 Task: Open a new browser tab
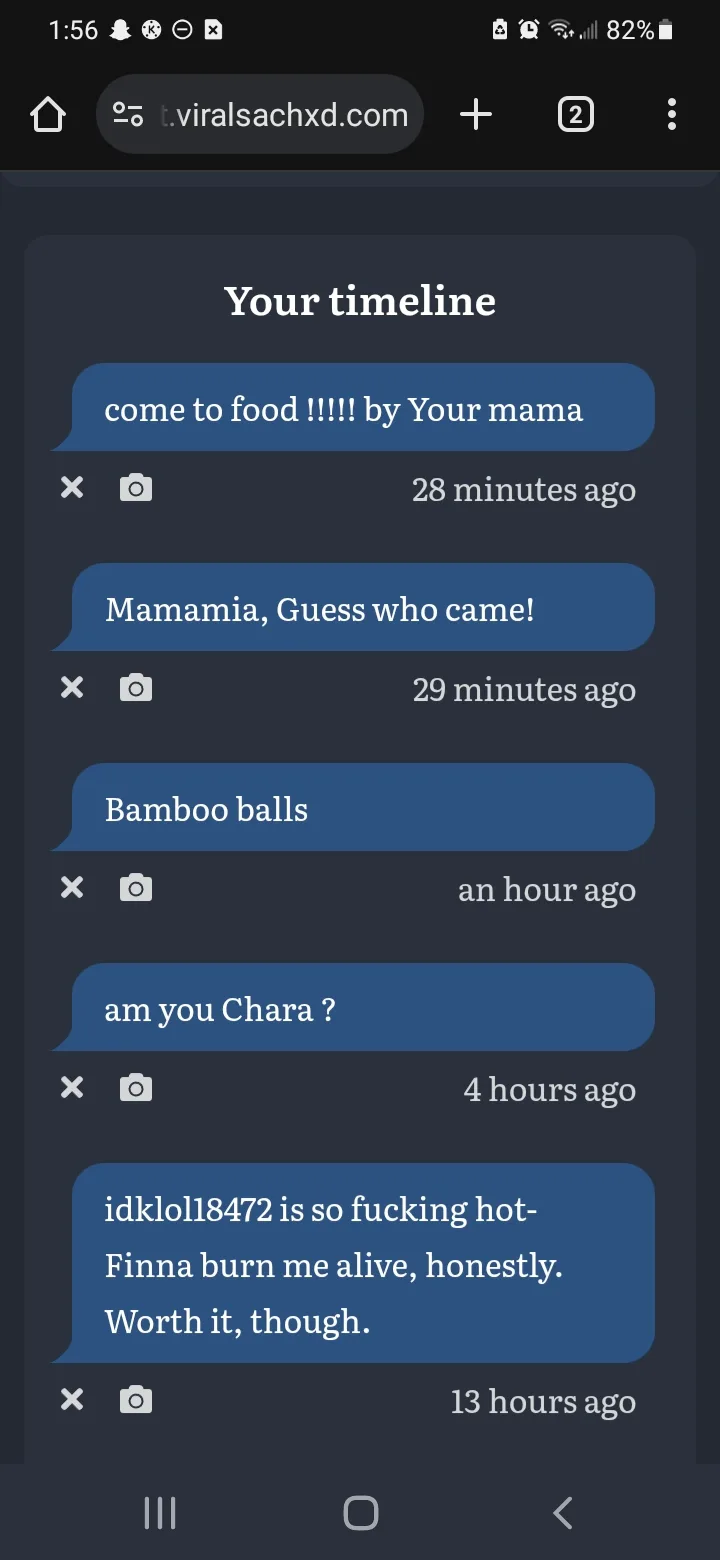tap(476, 115)
